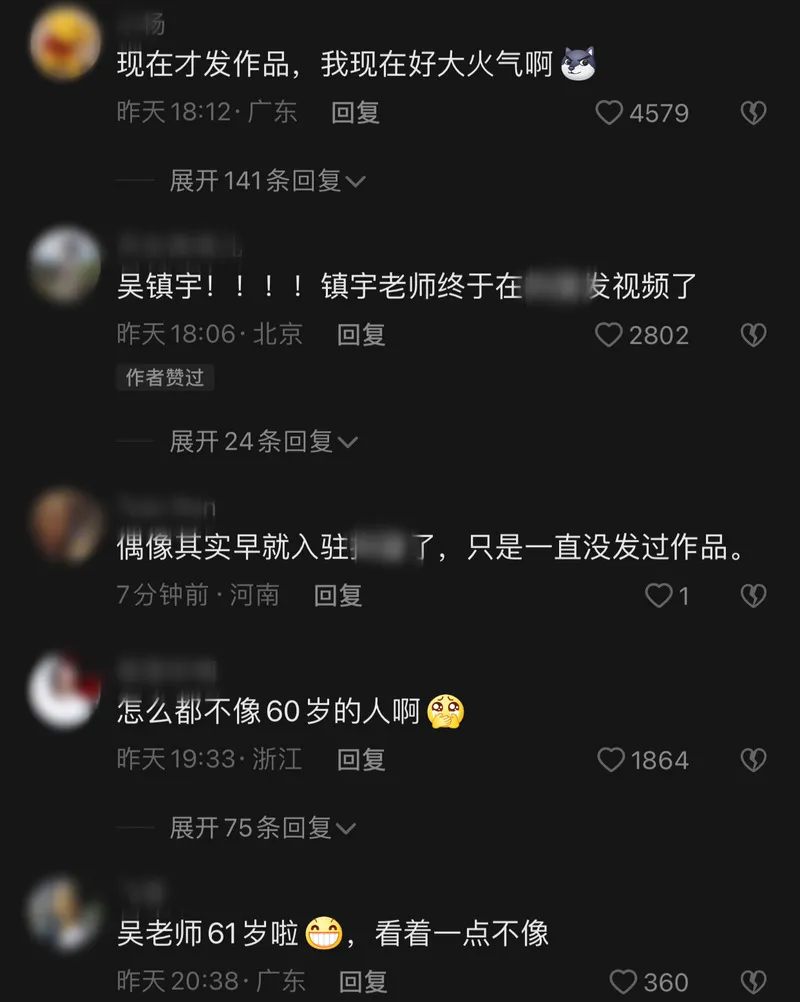Reply to the 吴镇宇 comment from 北京
This screenshot has width=800, height=1002.
pyautogui.click(x=361, y=334)
